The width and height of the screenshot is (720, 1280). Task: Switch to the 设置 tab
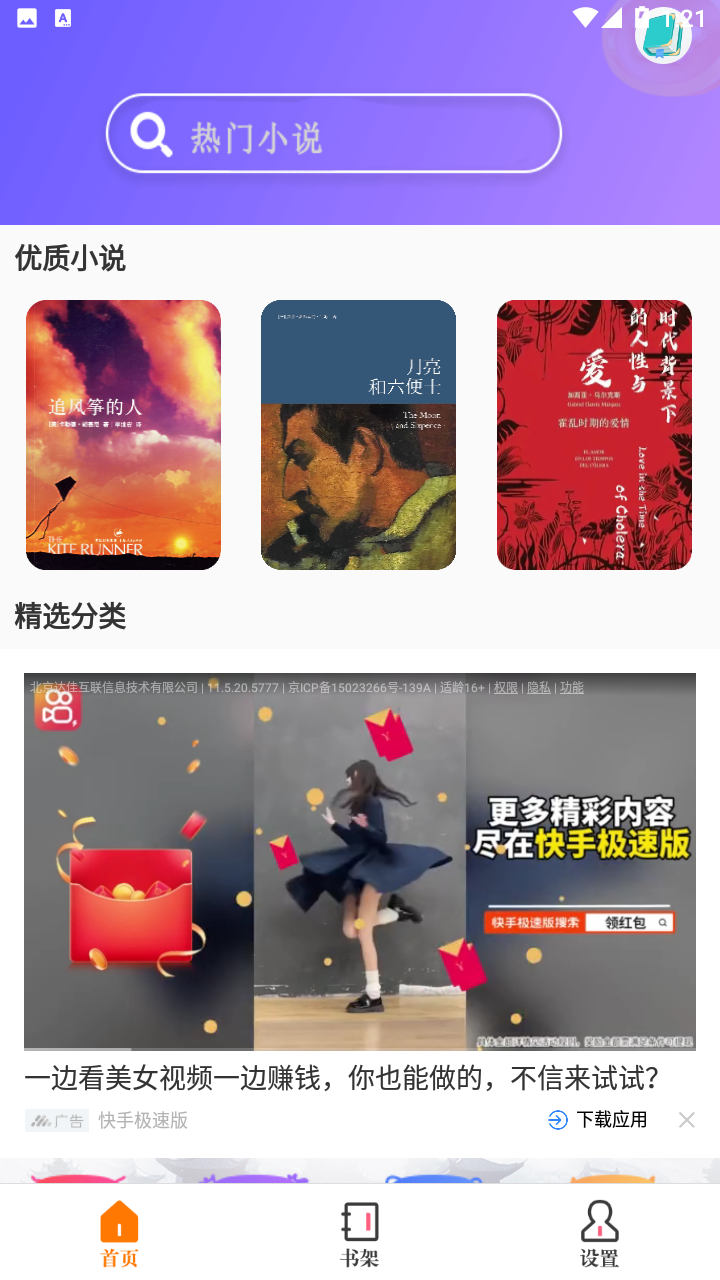[x=599, y=1233]
